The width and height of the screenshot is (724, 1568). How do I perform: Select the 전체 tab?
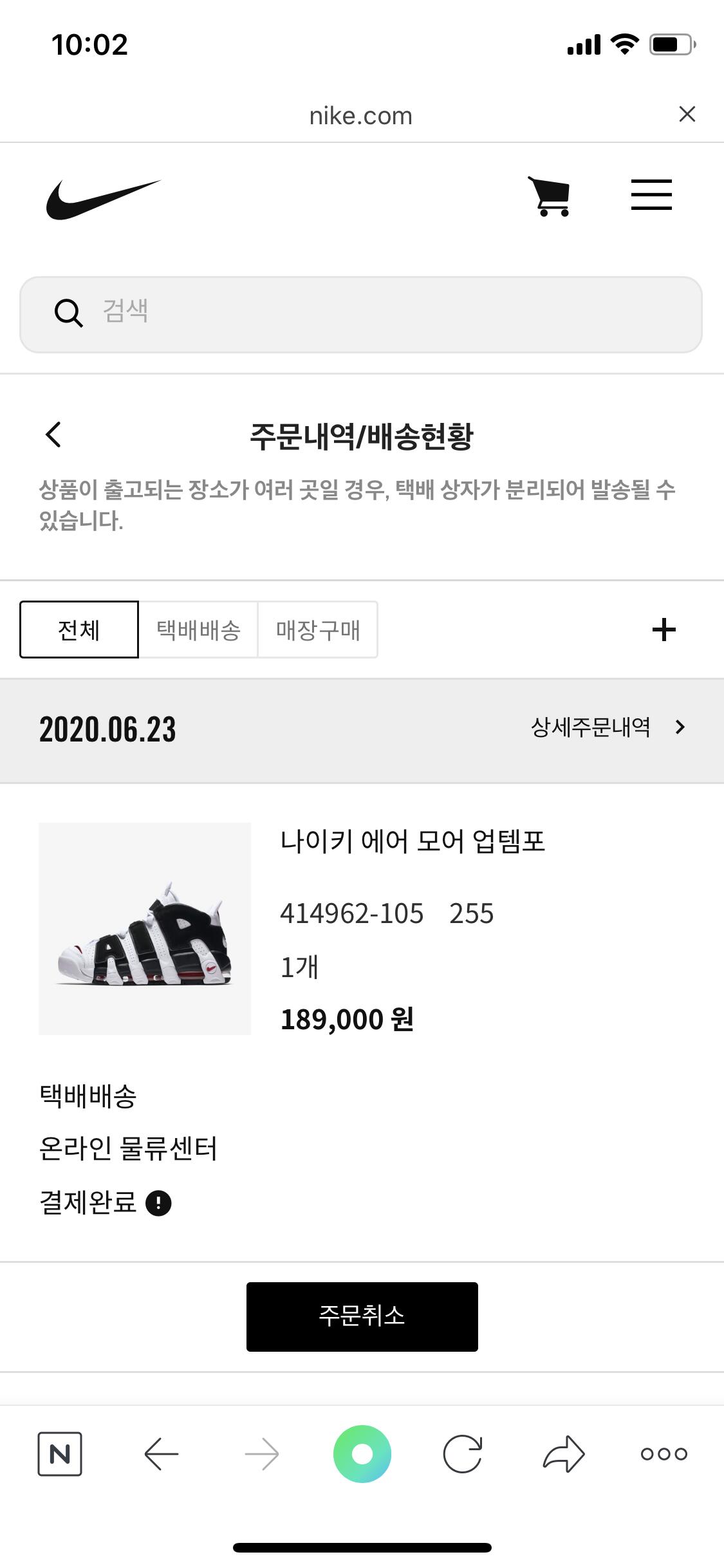coord(79,630)
